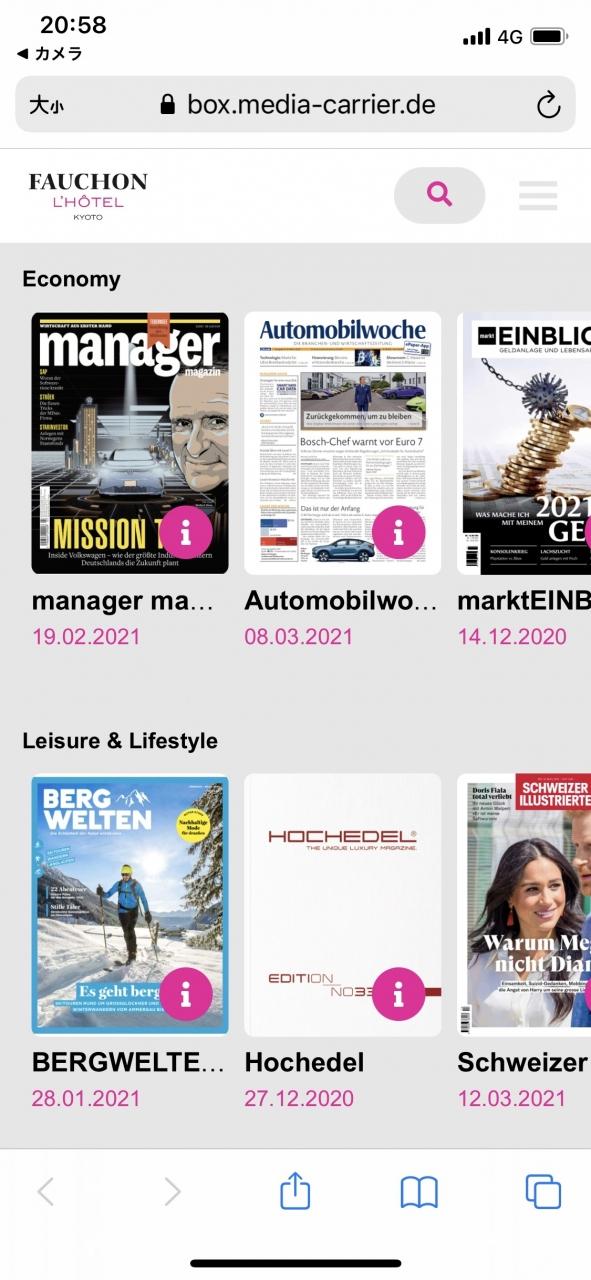Open Safari bookmarks
Viewport: 591px width, 1280px height.
[x=419, y=1192]
